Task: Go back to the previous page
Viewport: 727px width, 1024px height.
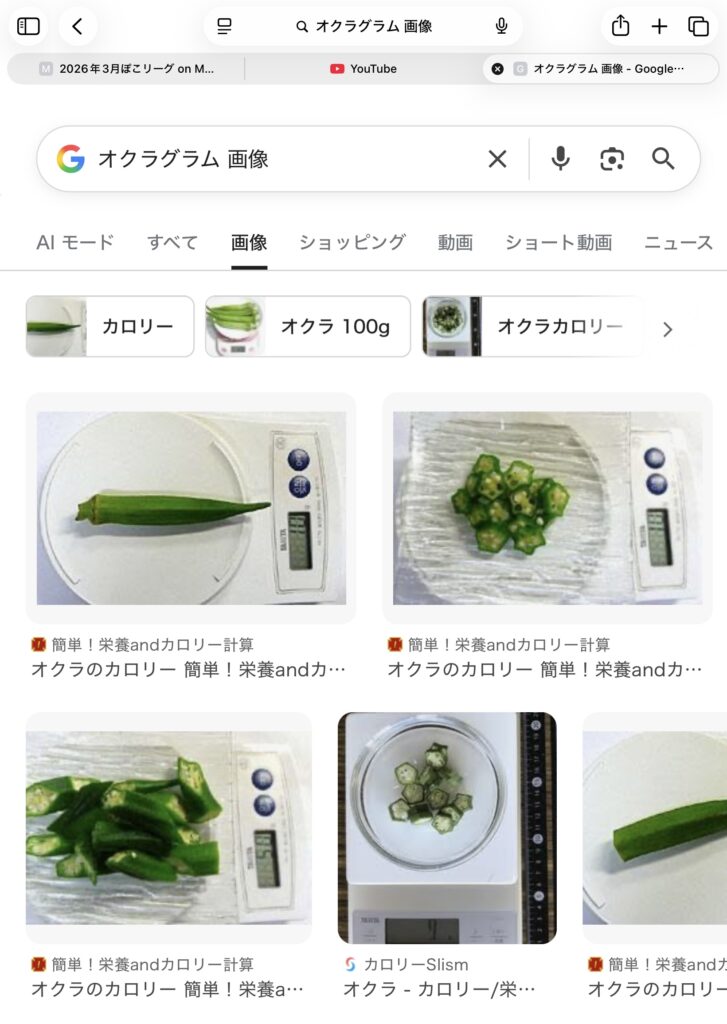Action: coord(78,27)
